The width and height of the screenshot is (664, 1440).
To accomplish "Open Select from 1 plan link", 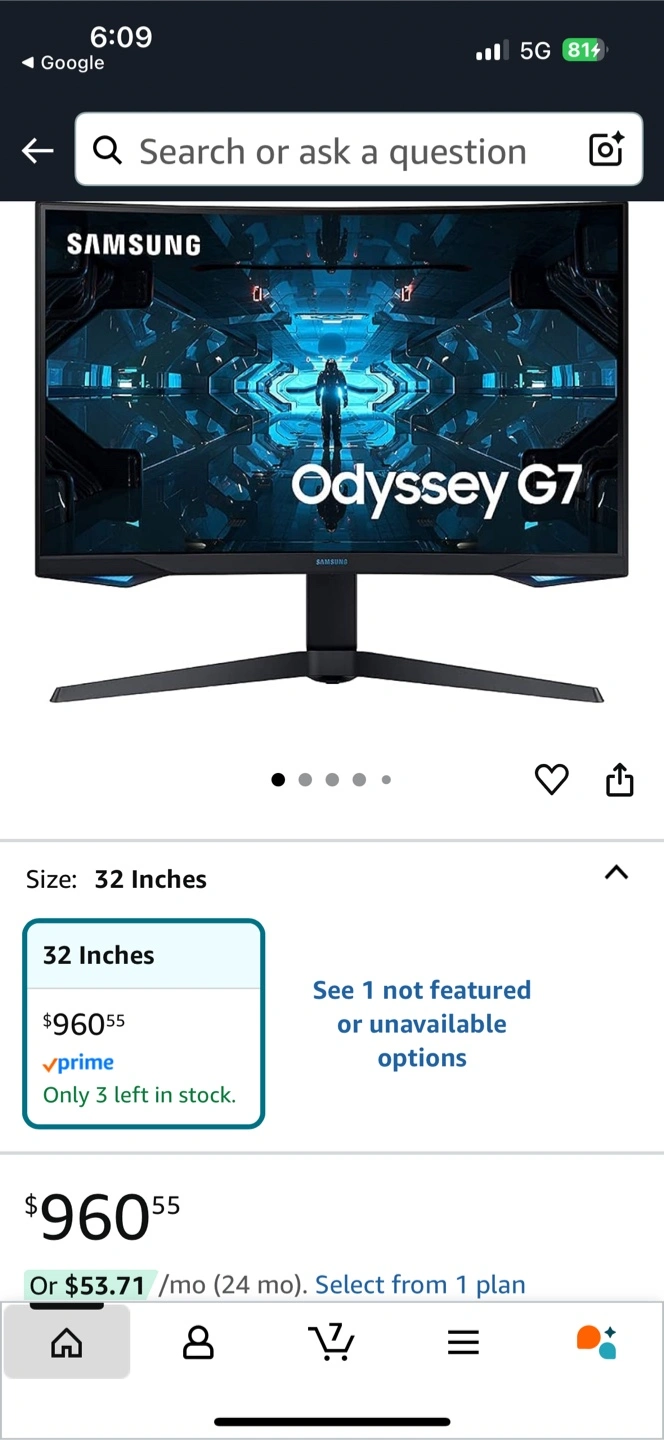I will point(420,1284).
